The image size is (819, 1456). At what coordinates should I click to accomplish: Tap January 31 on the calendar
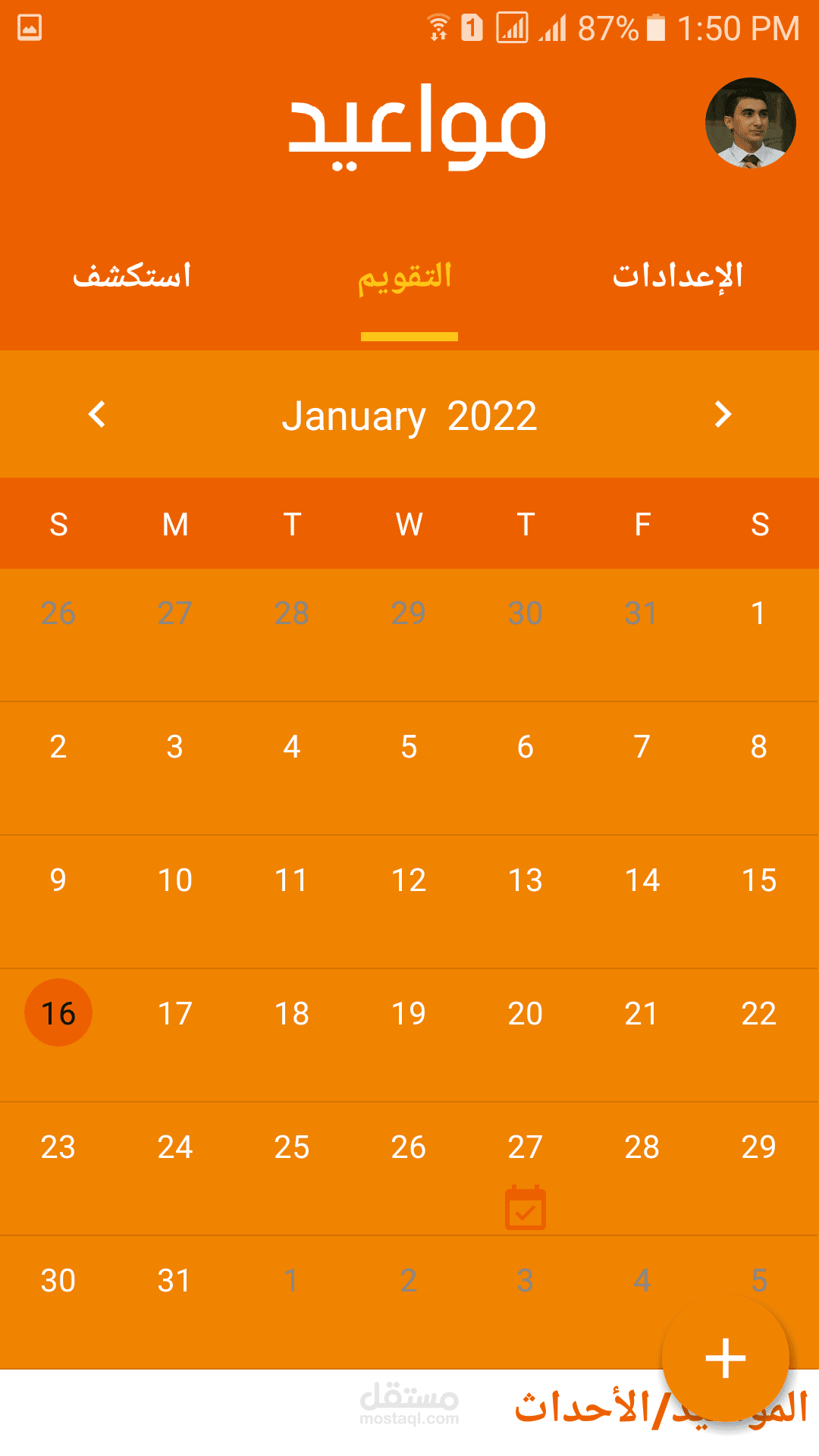(175, 1281)
